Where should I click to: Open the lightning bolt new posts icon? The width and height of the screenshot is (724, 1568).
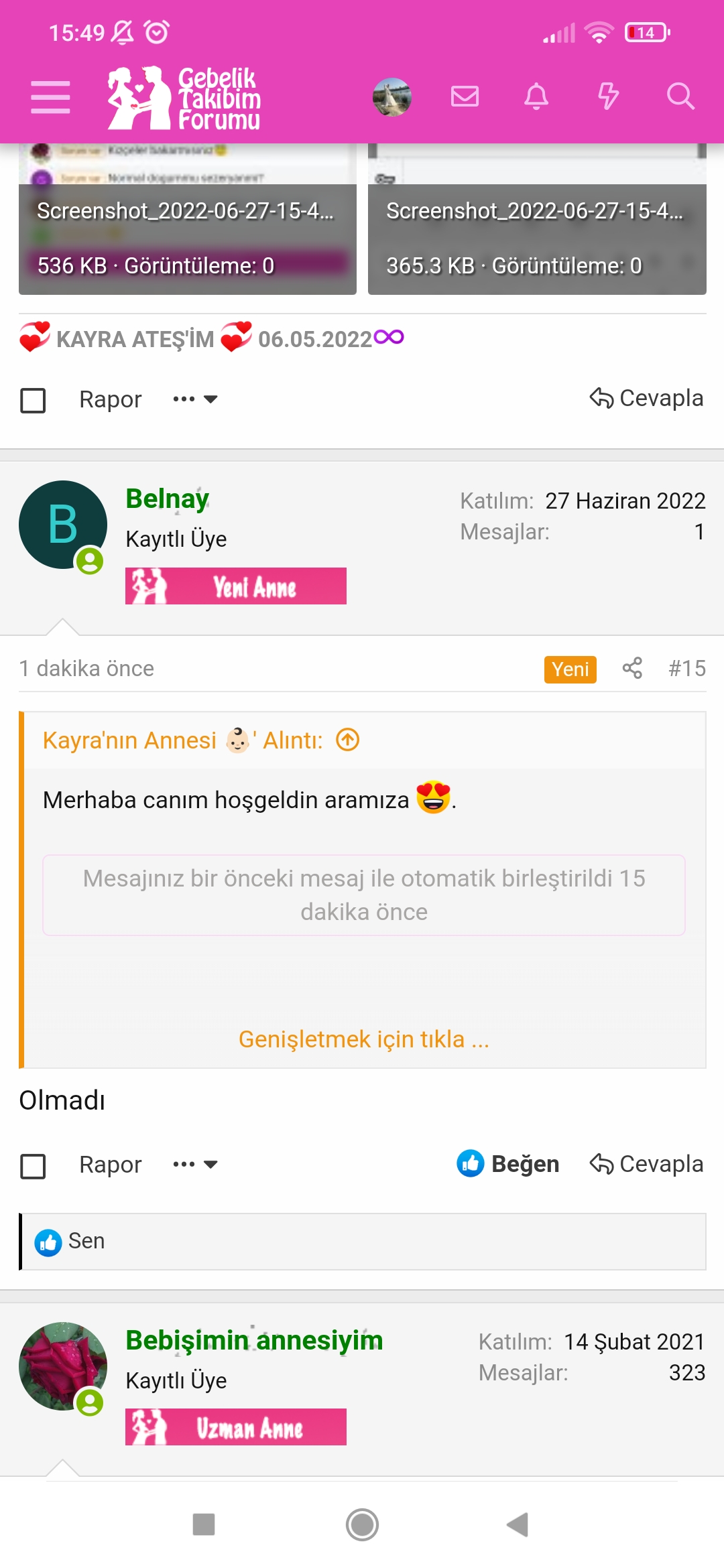click(608, 96)
